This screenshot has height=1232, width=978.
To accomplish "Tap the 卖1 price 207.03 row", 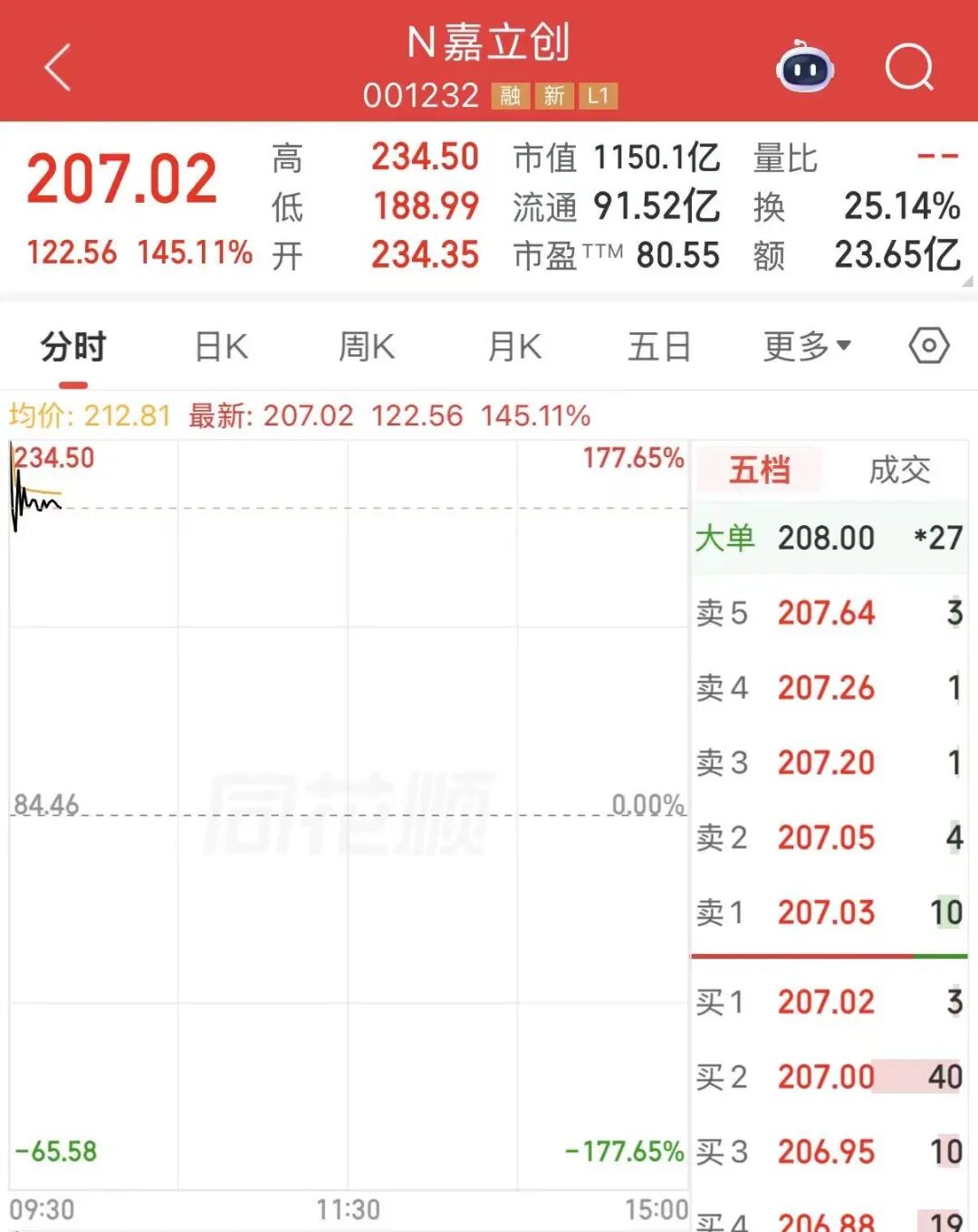I will click(829, 912).
